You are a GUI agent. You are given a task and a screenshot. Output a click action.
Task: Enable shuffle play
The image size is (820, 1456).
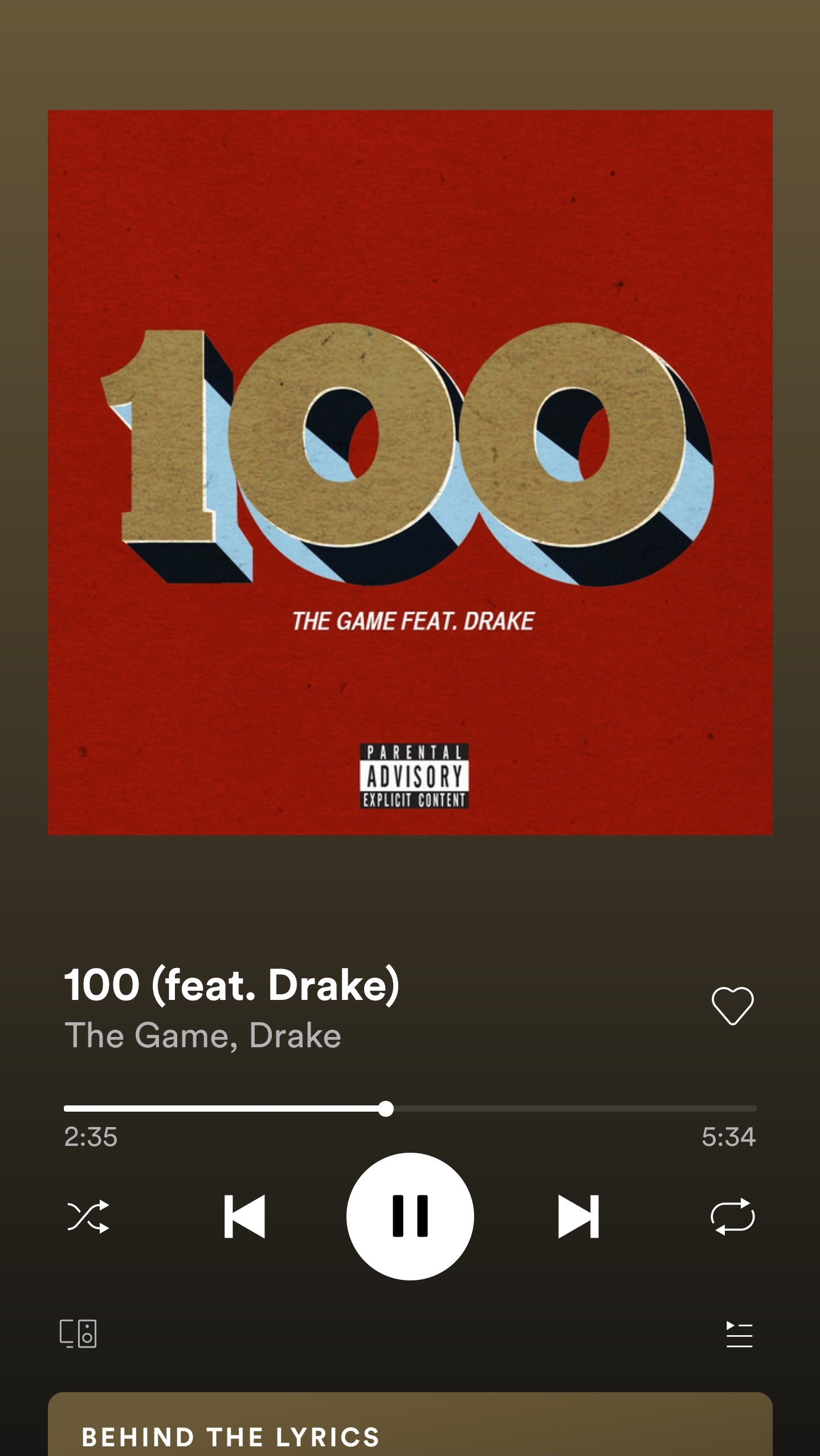88,1217
